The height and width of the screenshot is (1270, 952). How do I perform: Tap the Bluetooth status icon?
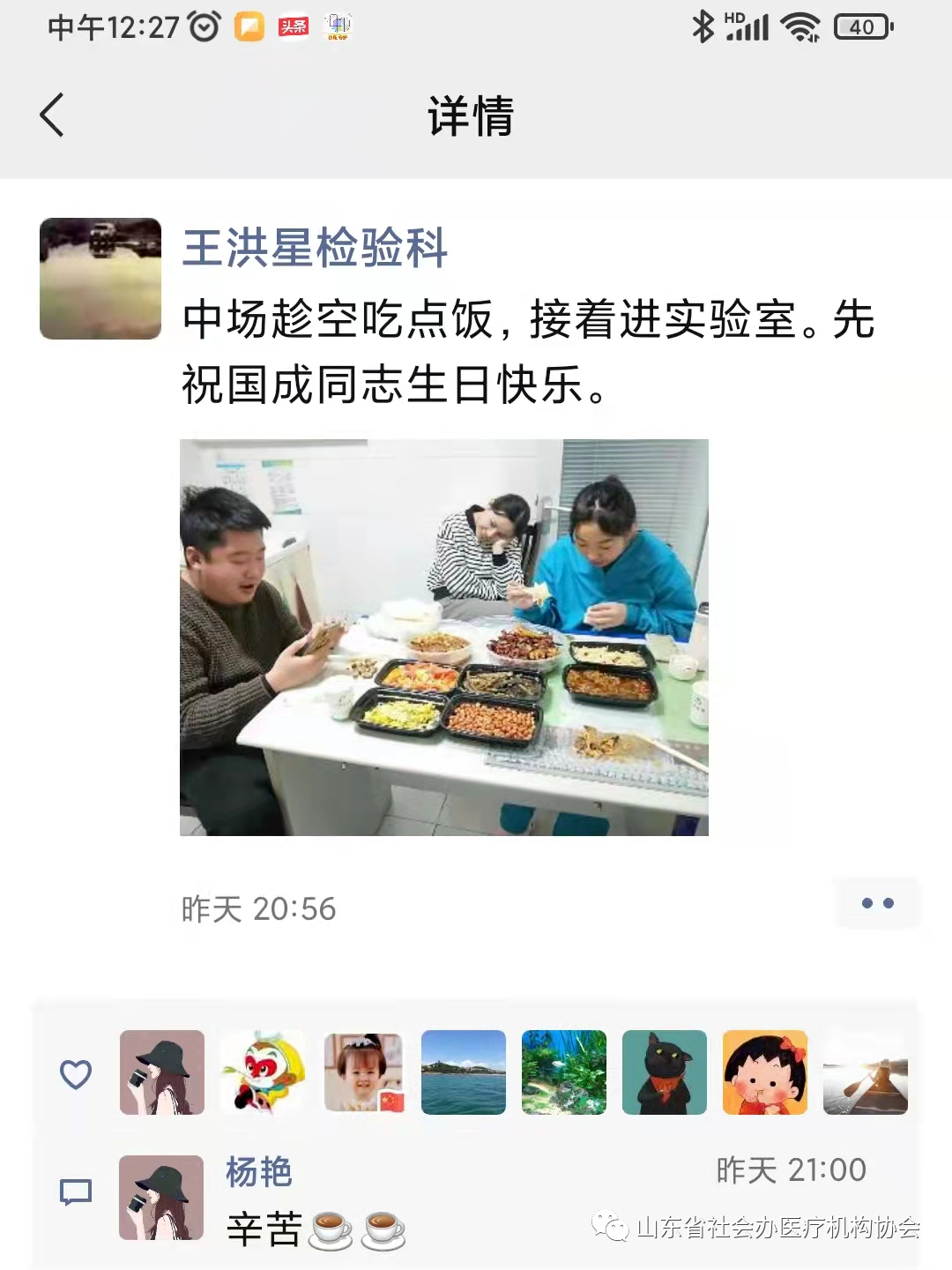pos(703,26)
